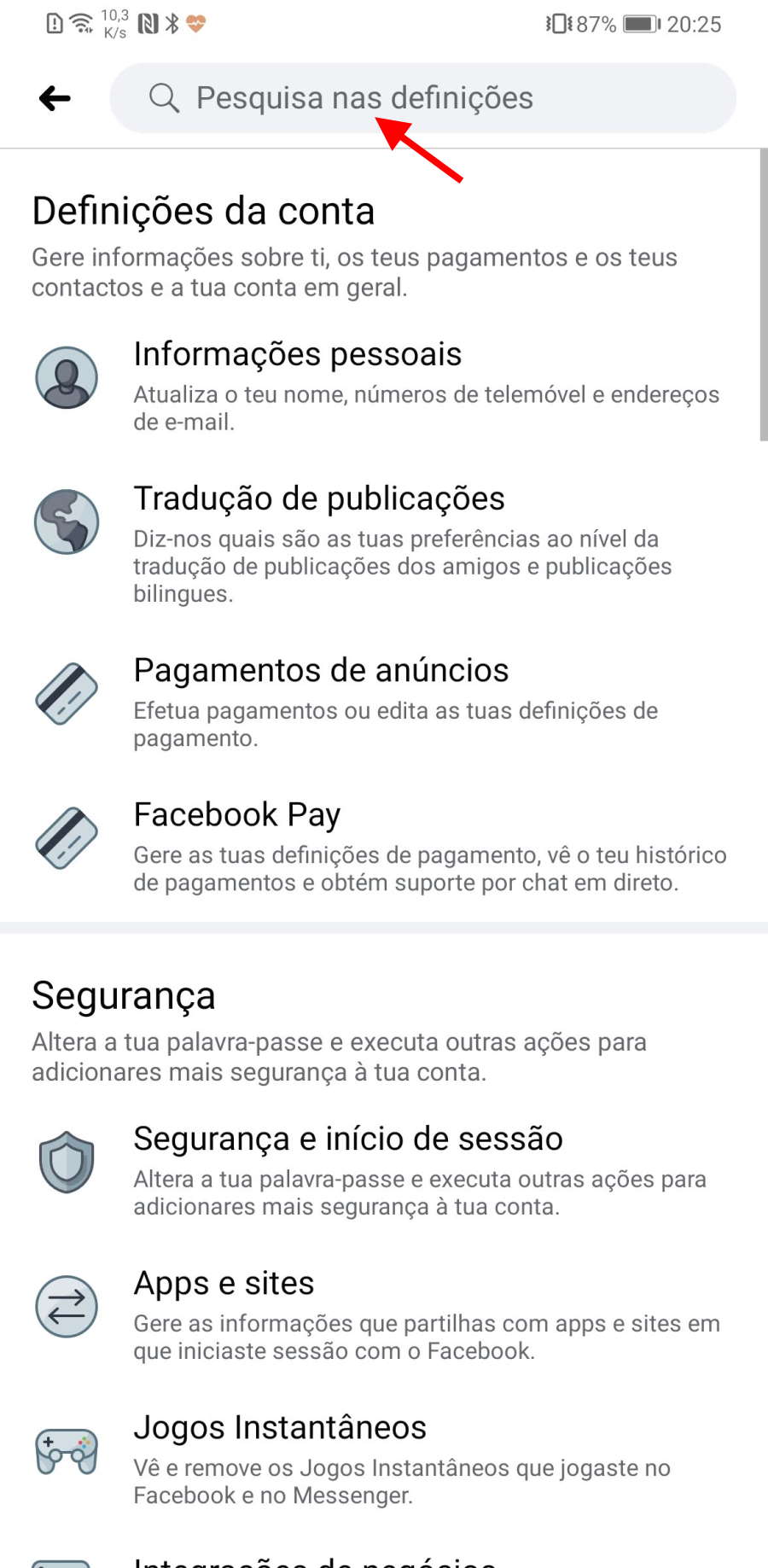Select Apps e sites

pyautogui.click(x=384, y=1314)
